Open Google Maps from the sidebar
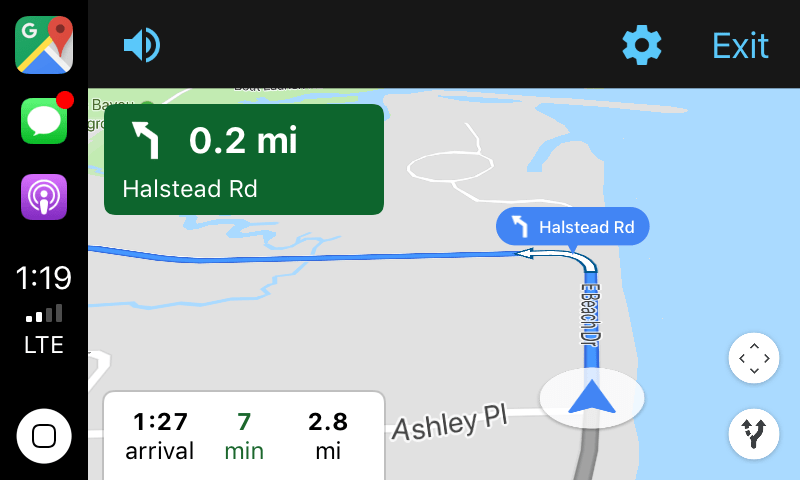 (44, 44)
